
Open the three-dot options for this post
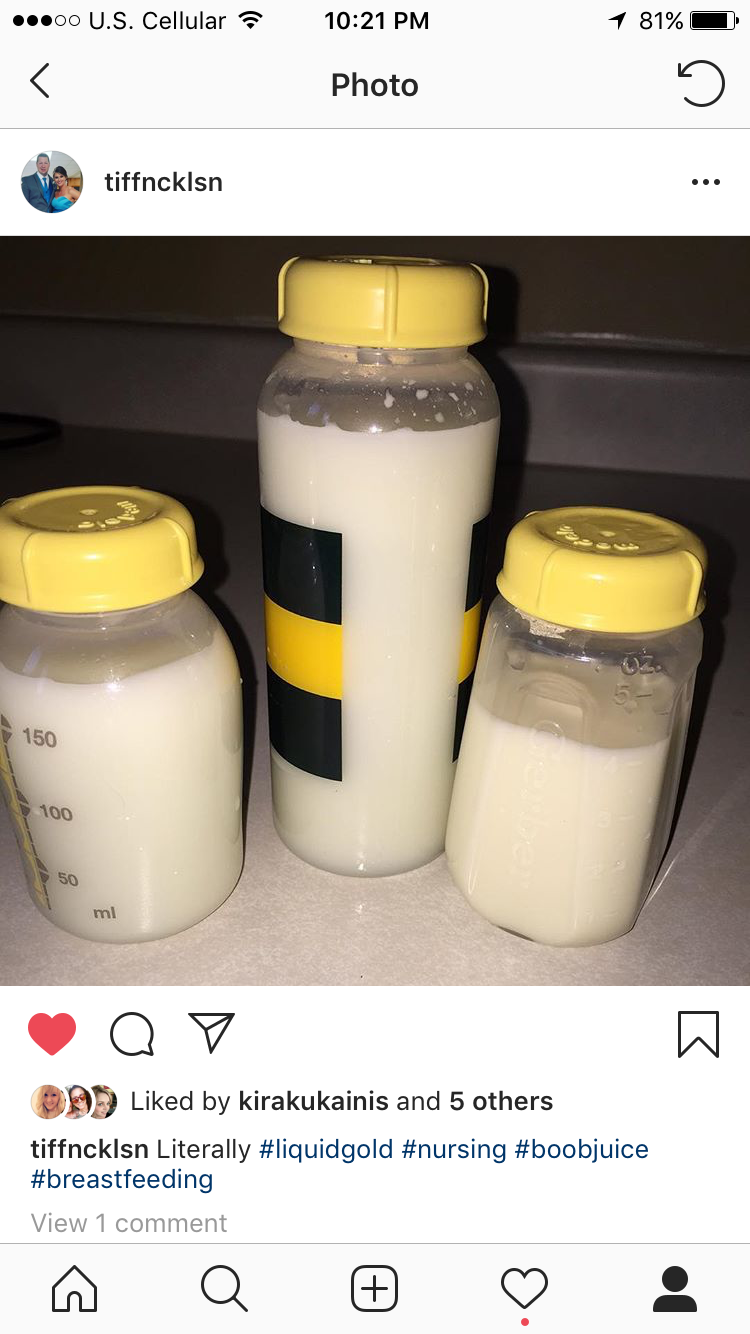[705, 182]
